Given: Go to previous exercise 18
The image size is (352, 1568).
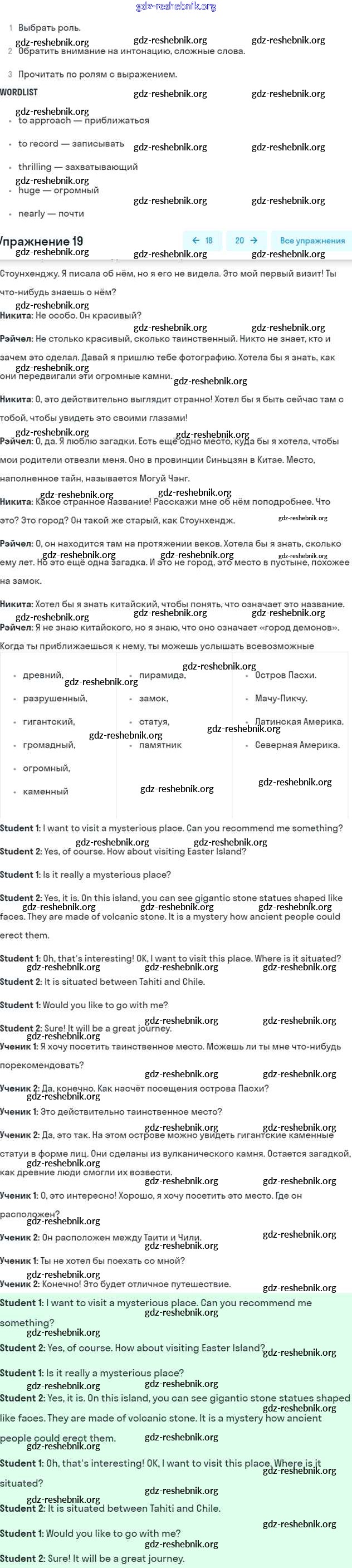Looking at the screenshot, I should [202, 241].
